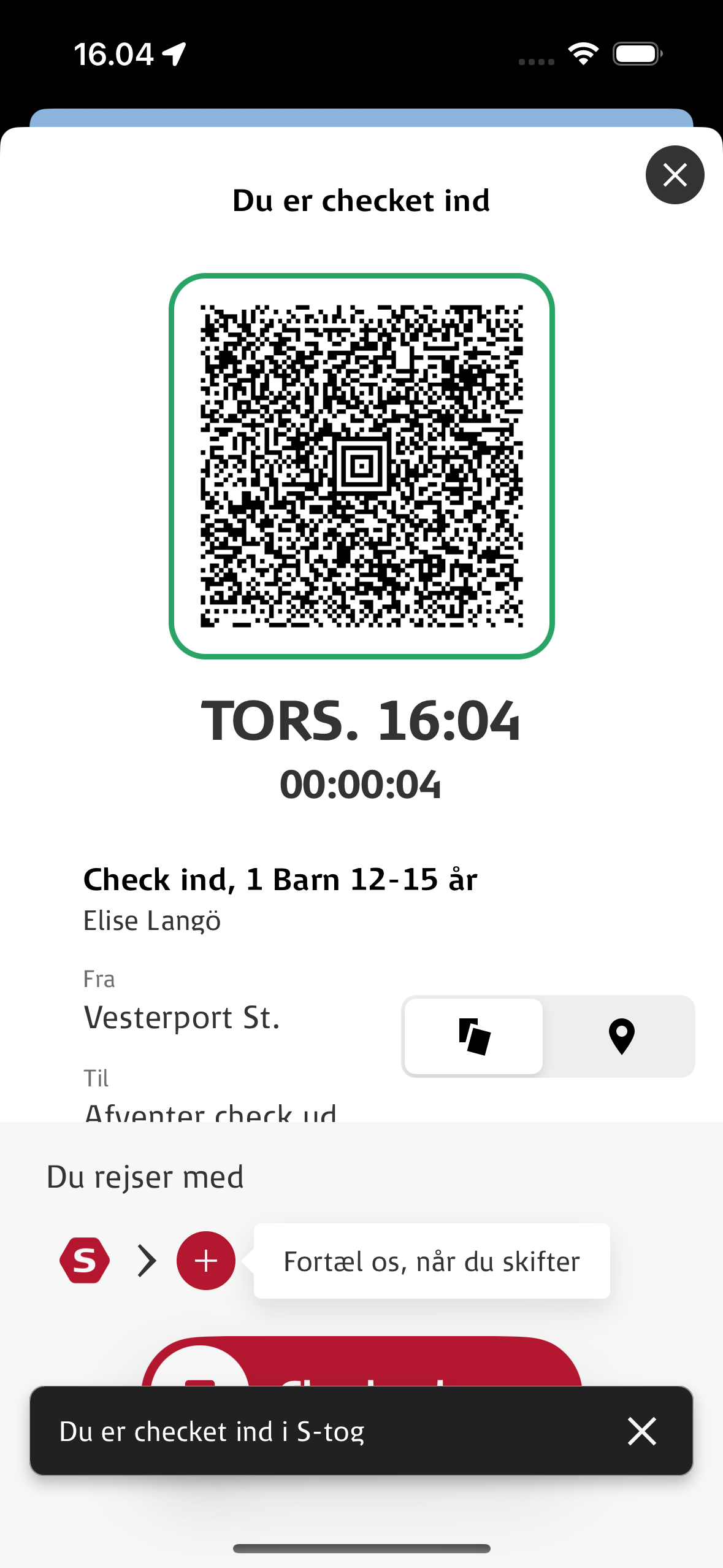This screenshot has height=1568, width=723.
Task: Add a transport change with plus button
Action: [x=206, y=1261]
